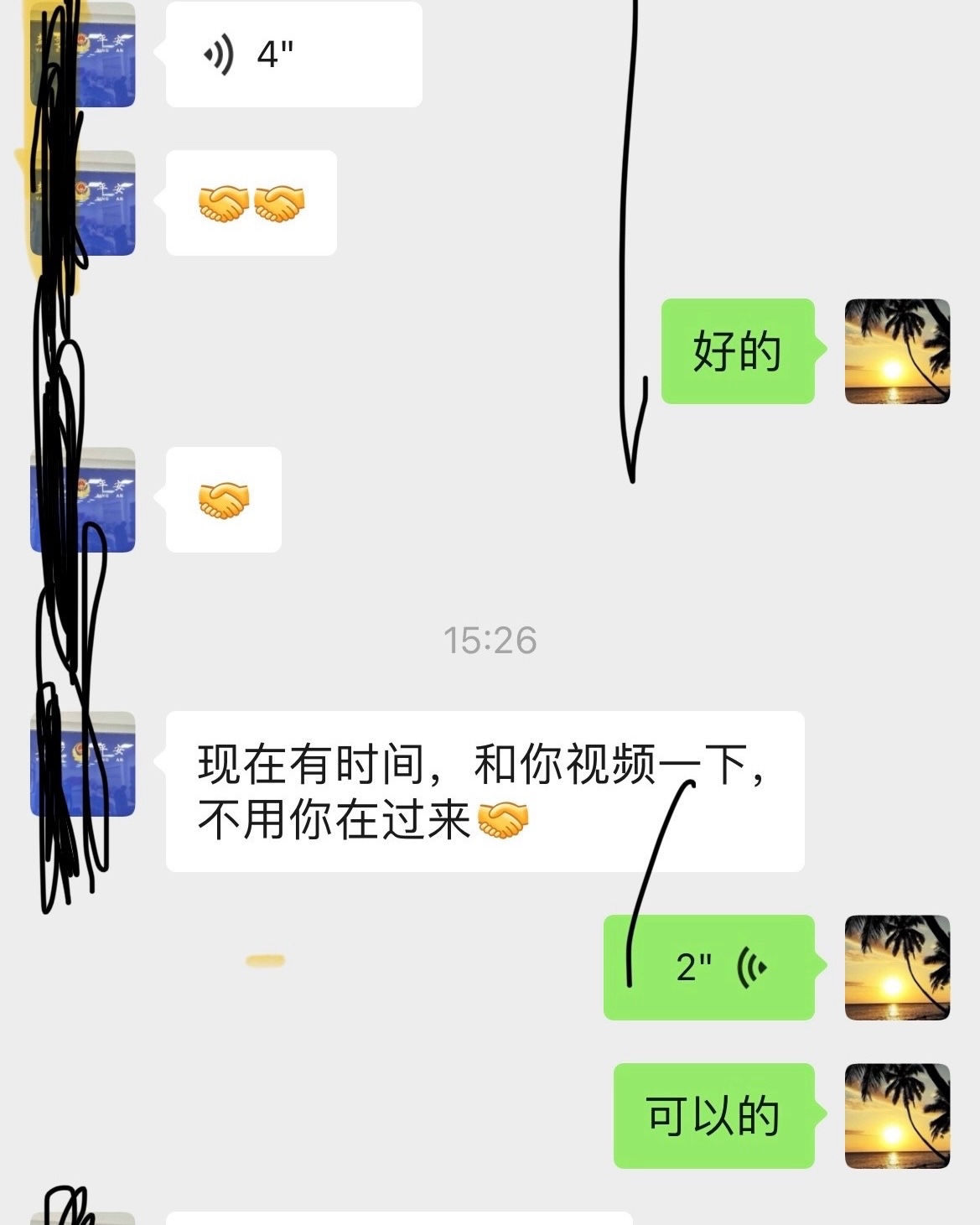Open sunset avatar beside the 可以的 message
This screenshot has height=1225, width=980.
[x=897, y=1116]
